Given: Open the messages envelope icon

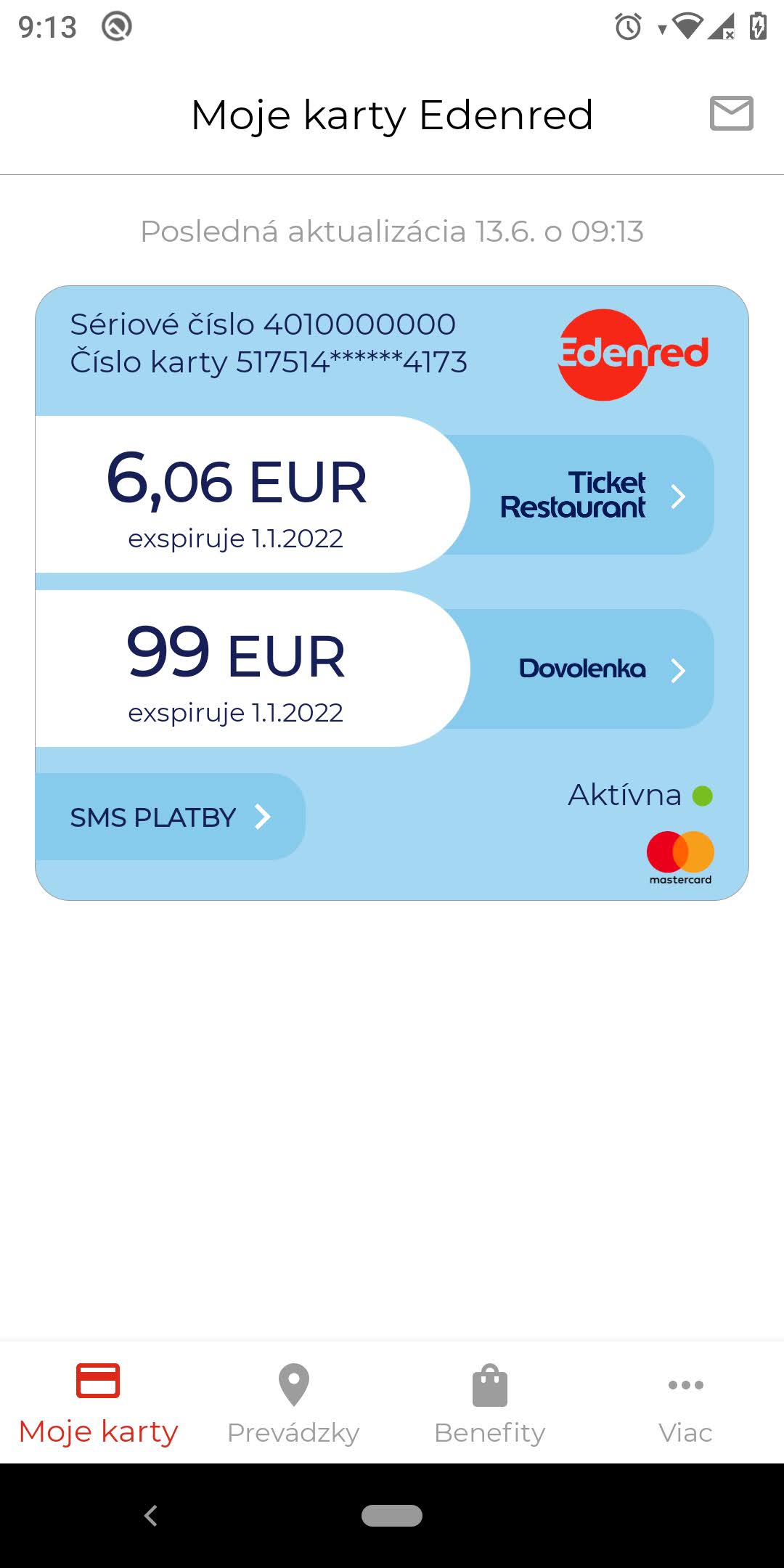Looking at the screenshot, I should click(x=731, y=113).
